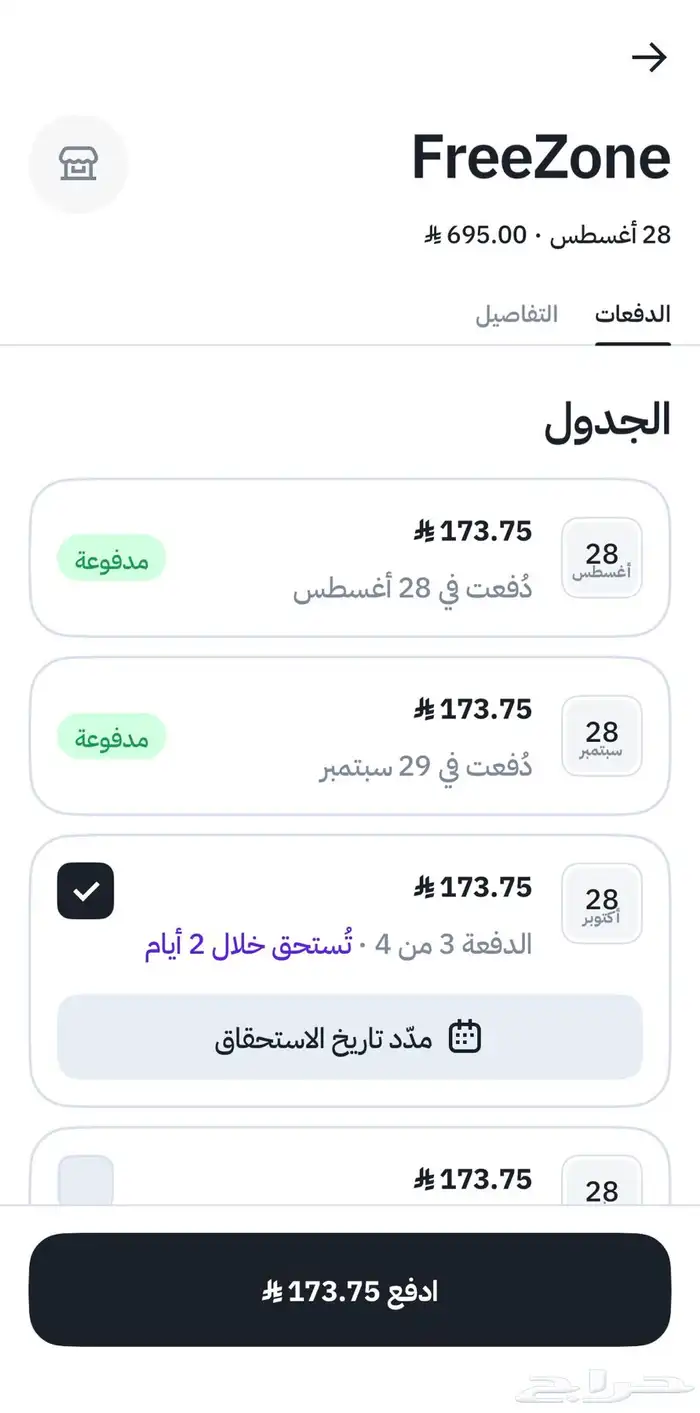Screen dimensions: 700x1413
Task: Tap the back arrow at the top
Action: pos(649,58)
